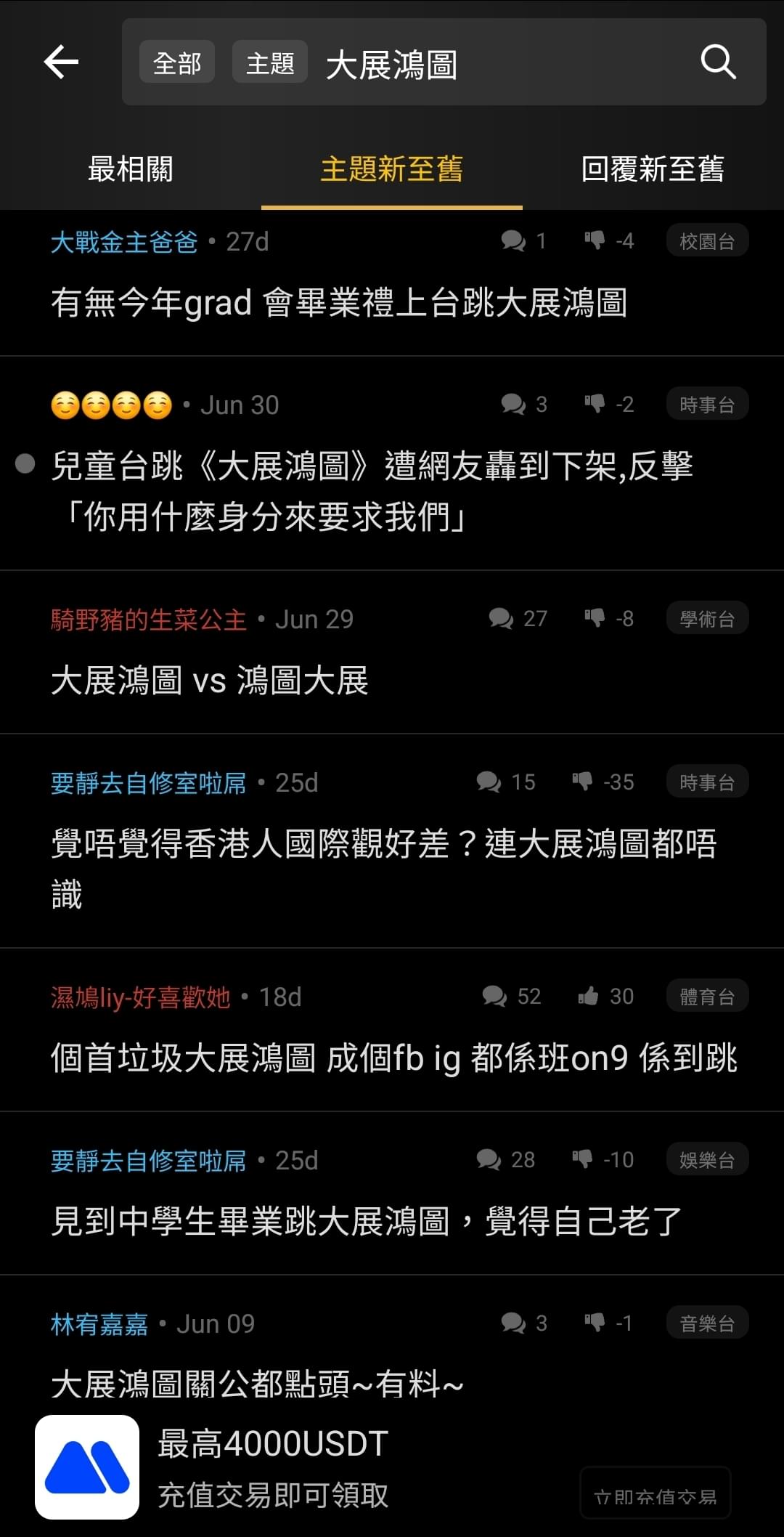Switch to the 主題新至舊 tab
This screenshot has width=784, height=1537.
pos(392,169)
